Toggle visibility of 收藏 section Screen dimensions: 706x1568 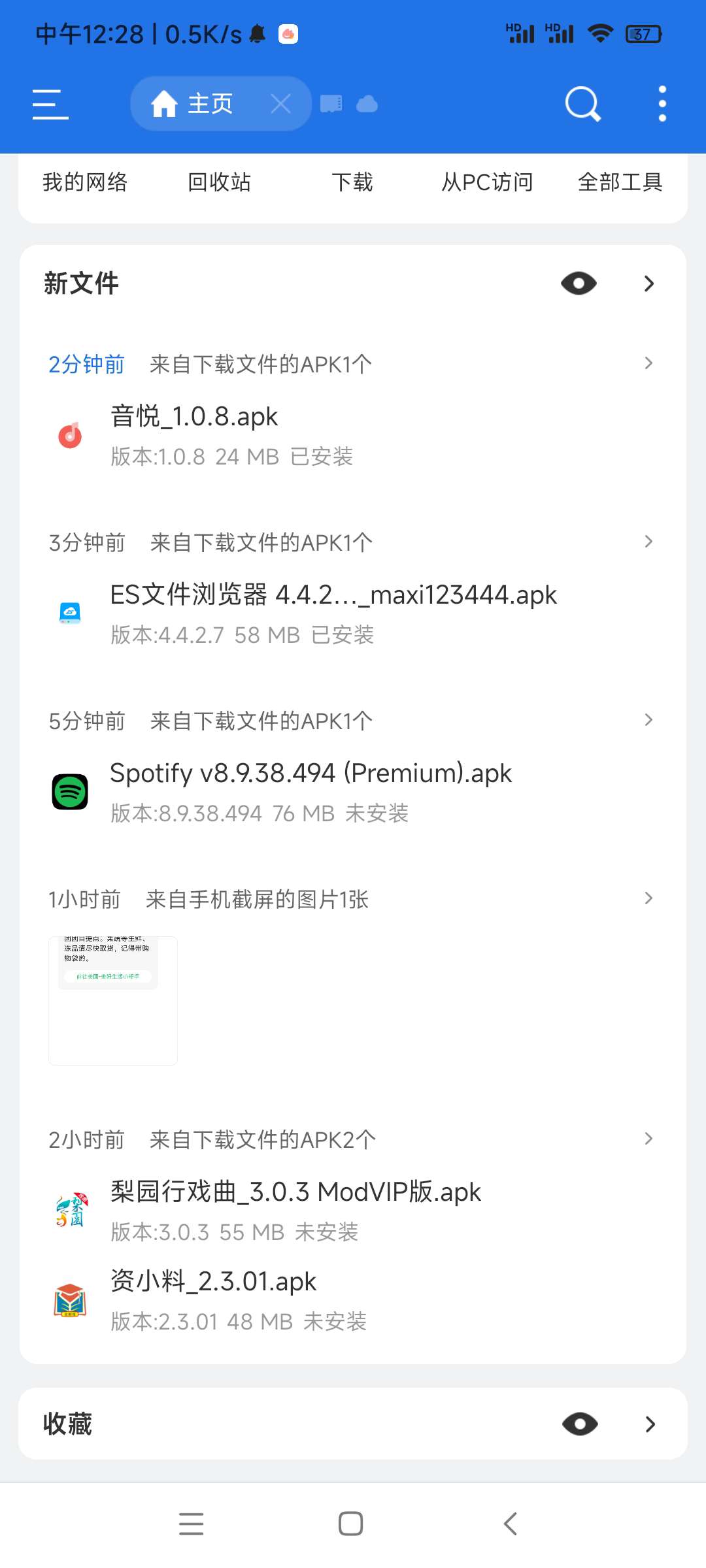coord(580,1424)
